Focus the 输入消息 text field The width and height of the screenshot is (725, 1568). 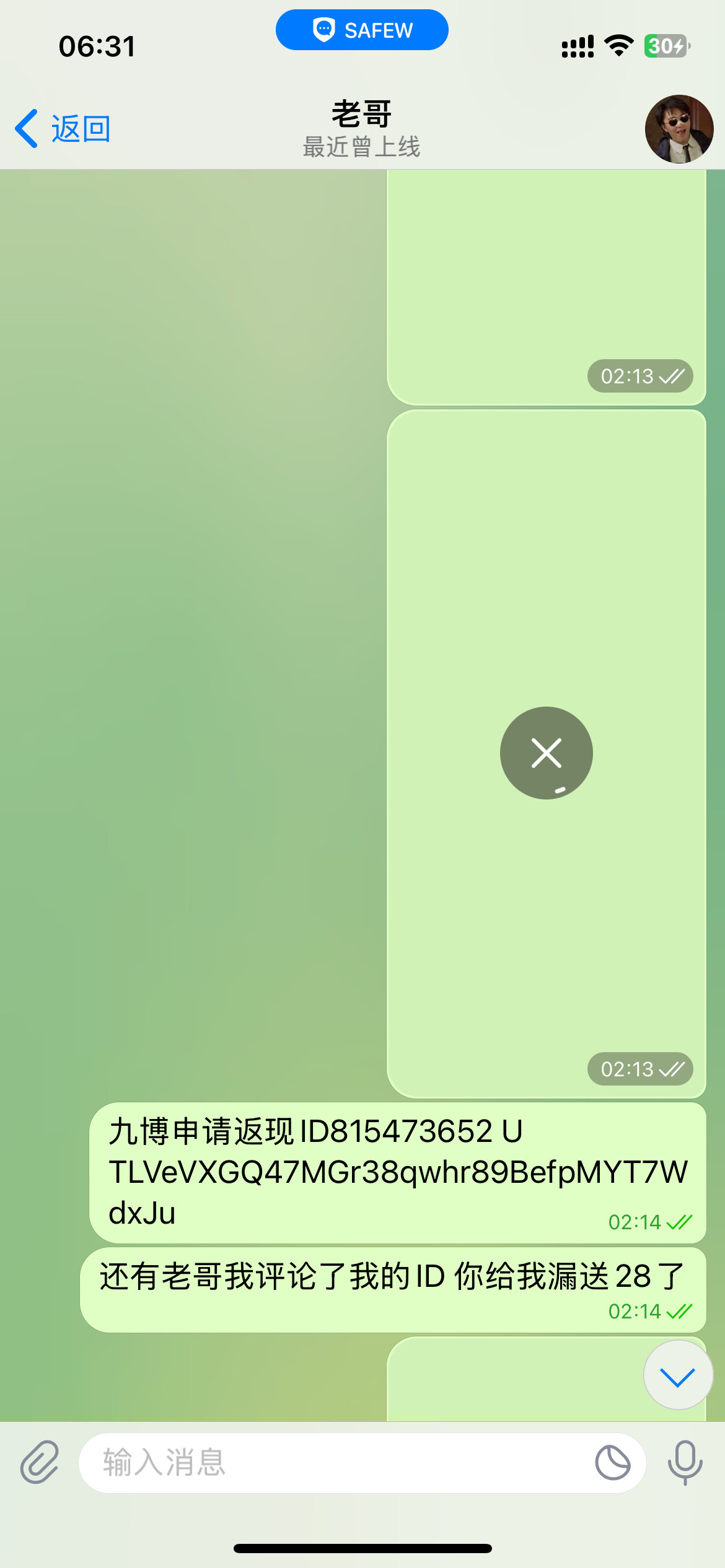[335, 1463]
